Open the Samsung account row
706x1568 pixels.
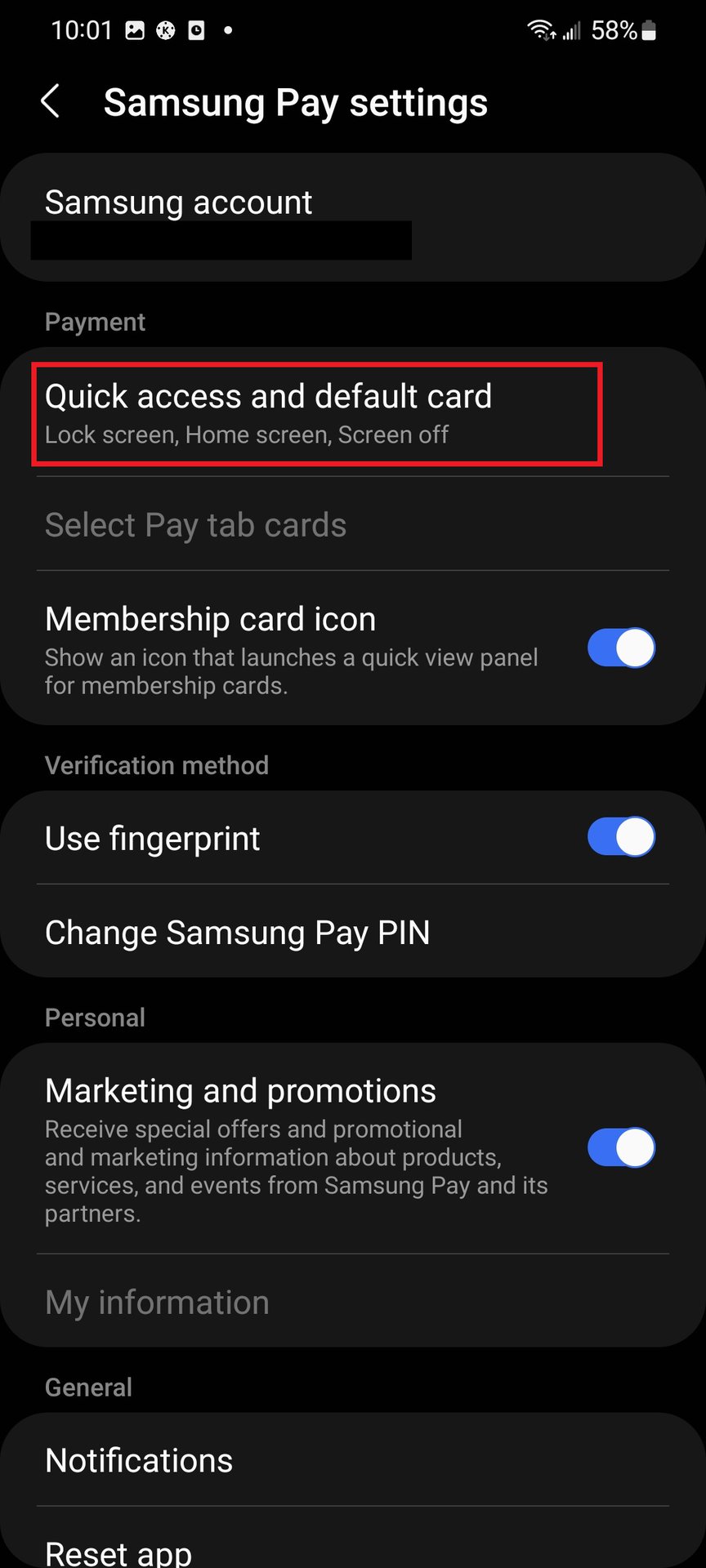tap(351, 217)
